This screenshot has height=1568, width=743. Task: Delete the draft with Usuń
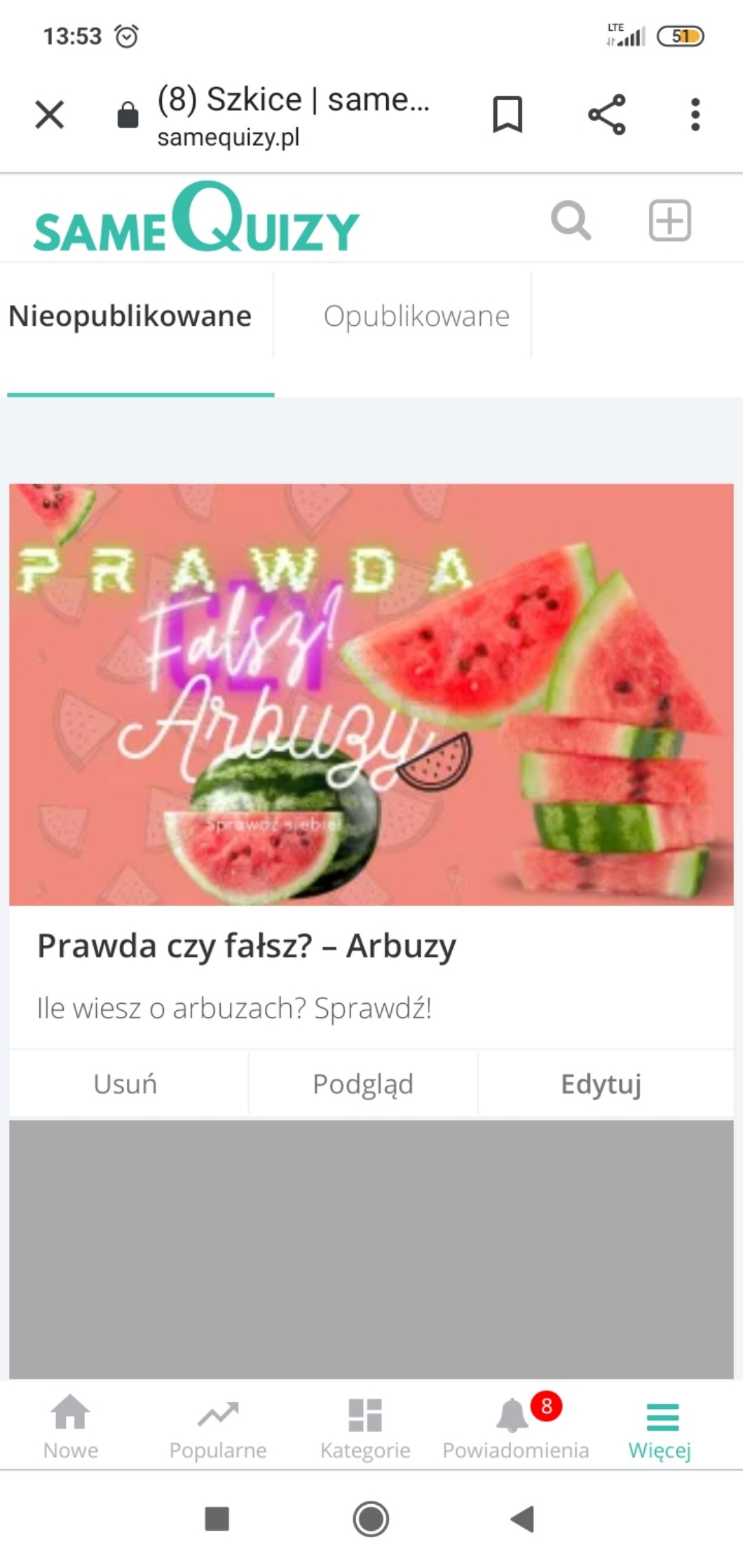pyautogui.click(x=125, y=1084)
